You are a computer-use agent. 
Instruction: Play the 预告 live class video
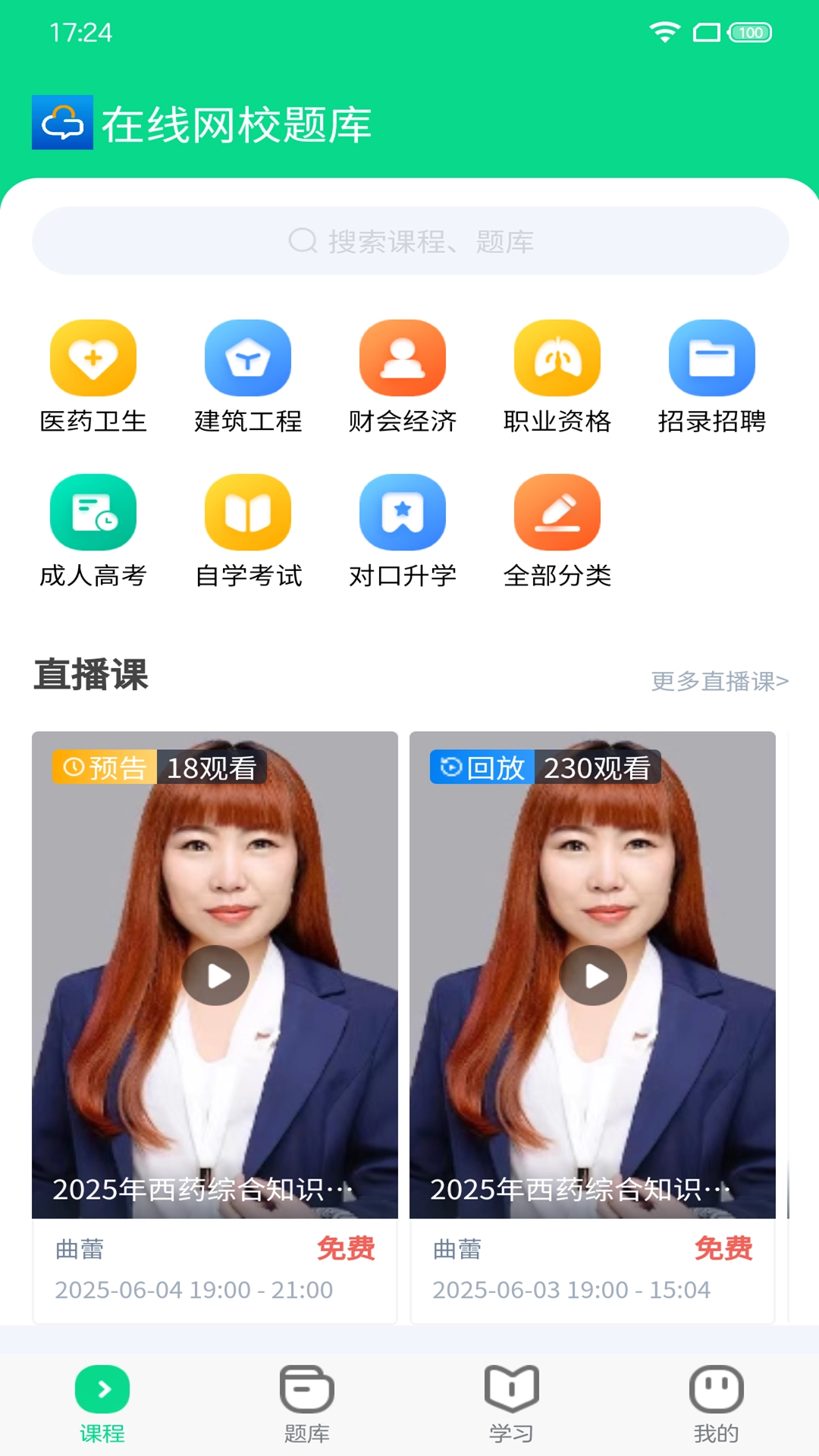[215, 976]
